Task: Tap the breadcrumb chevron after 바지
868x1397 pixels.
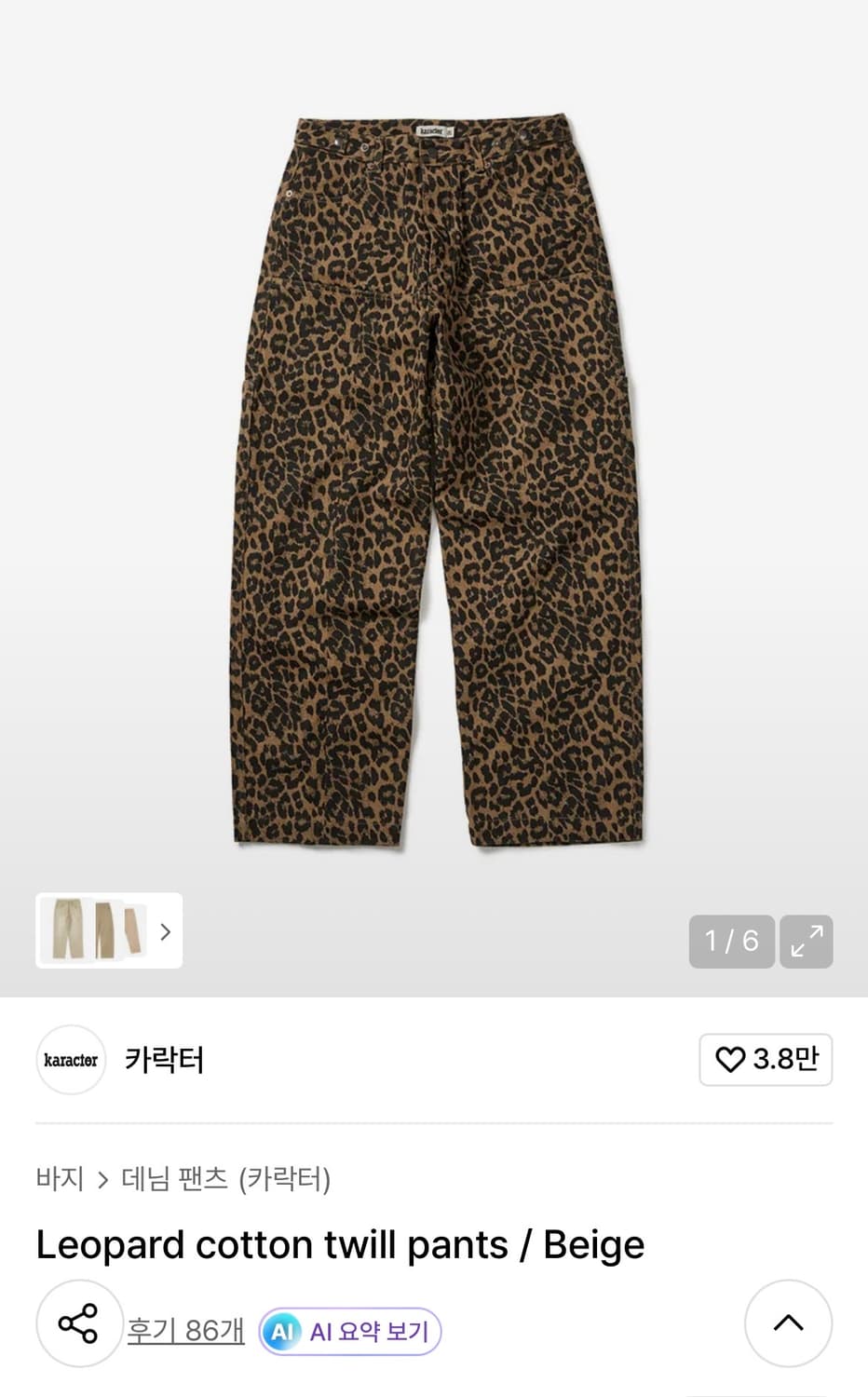Action: point(102,1178)
